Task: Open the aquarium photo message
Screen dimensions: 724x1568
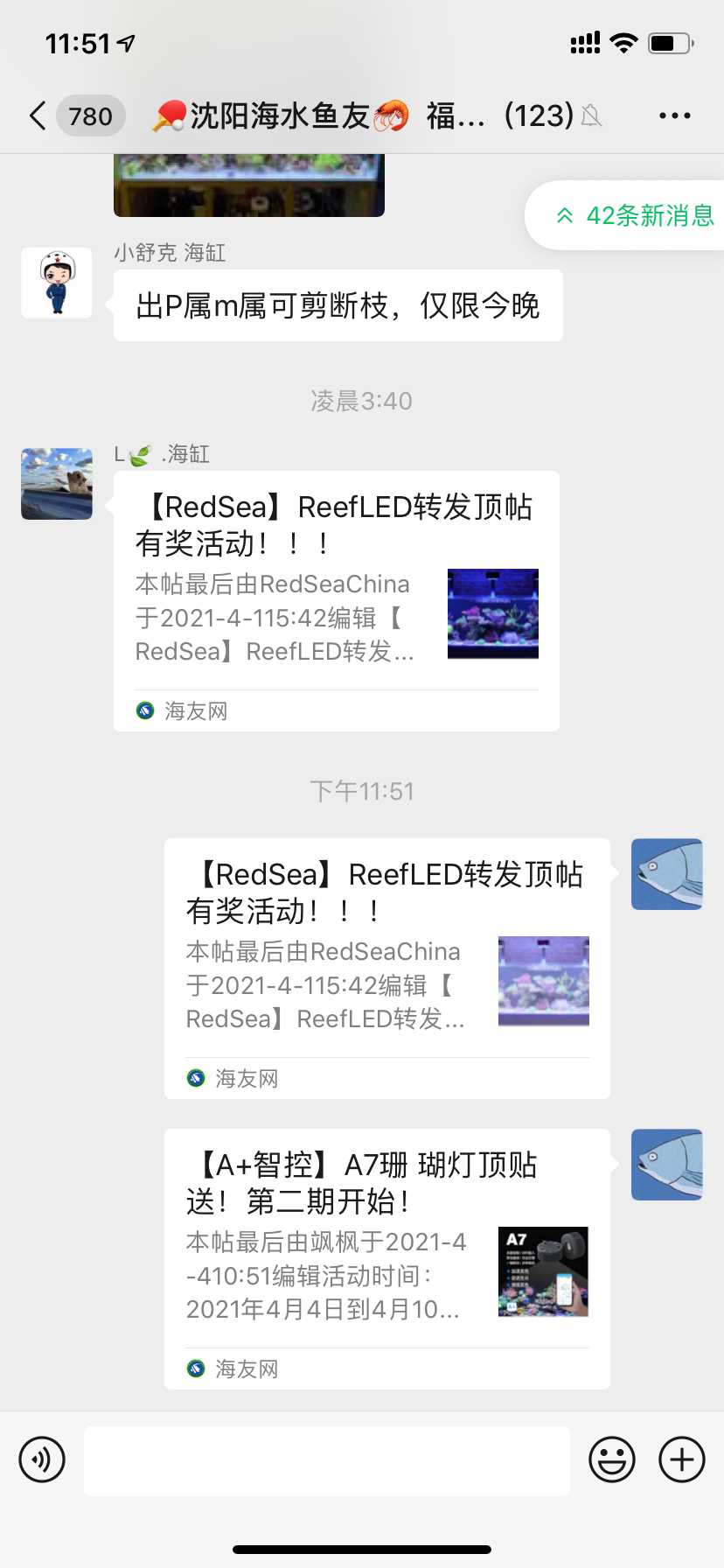Action: click(x=249, y=185)
